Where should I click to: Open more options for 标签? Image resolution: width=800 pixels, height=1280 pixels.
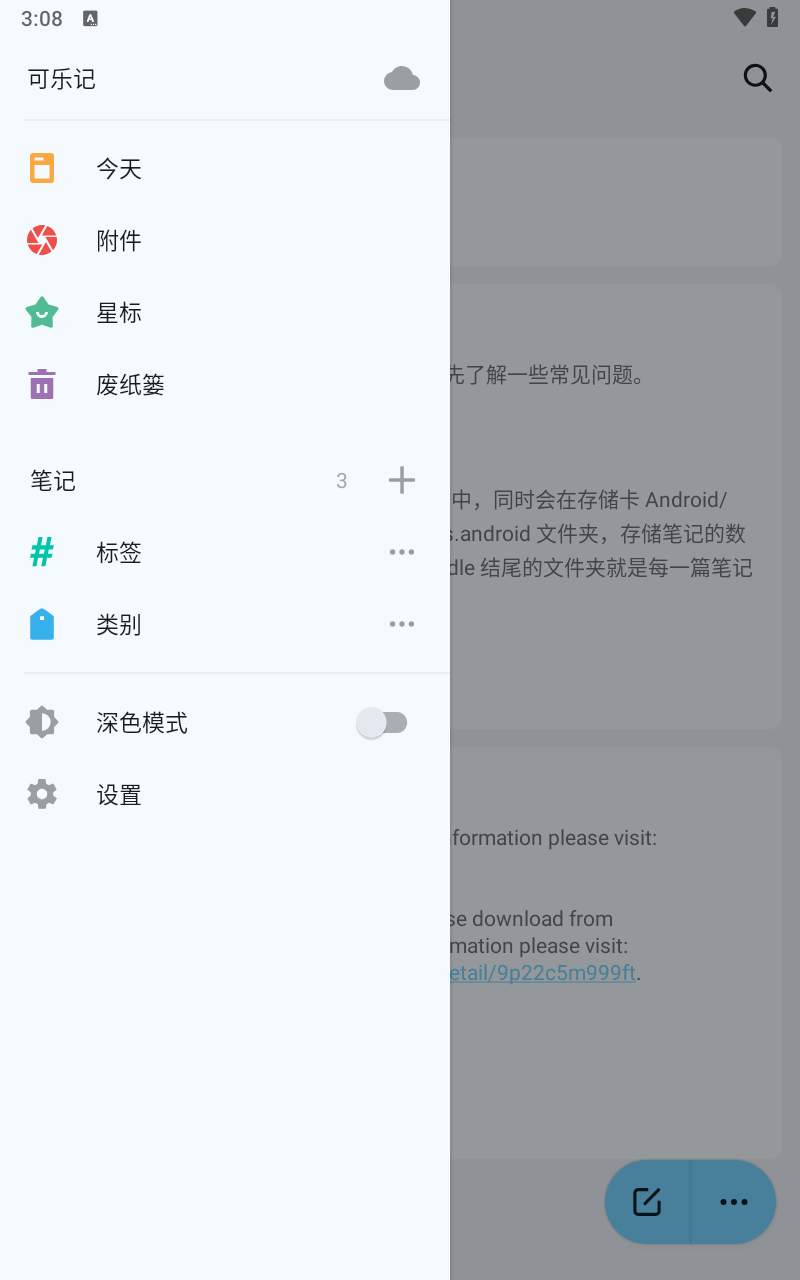(402, 552)
